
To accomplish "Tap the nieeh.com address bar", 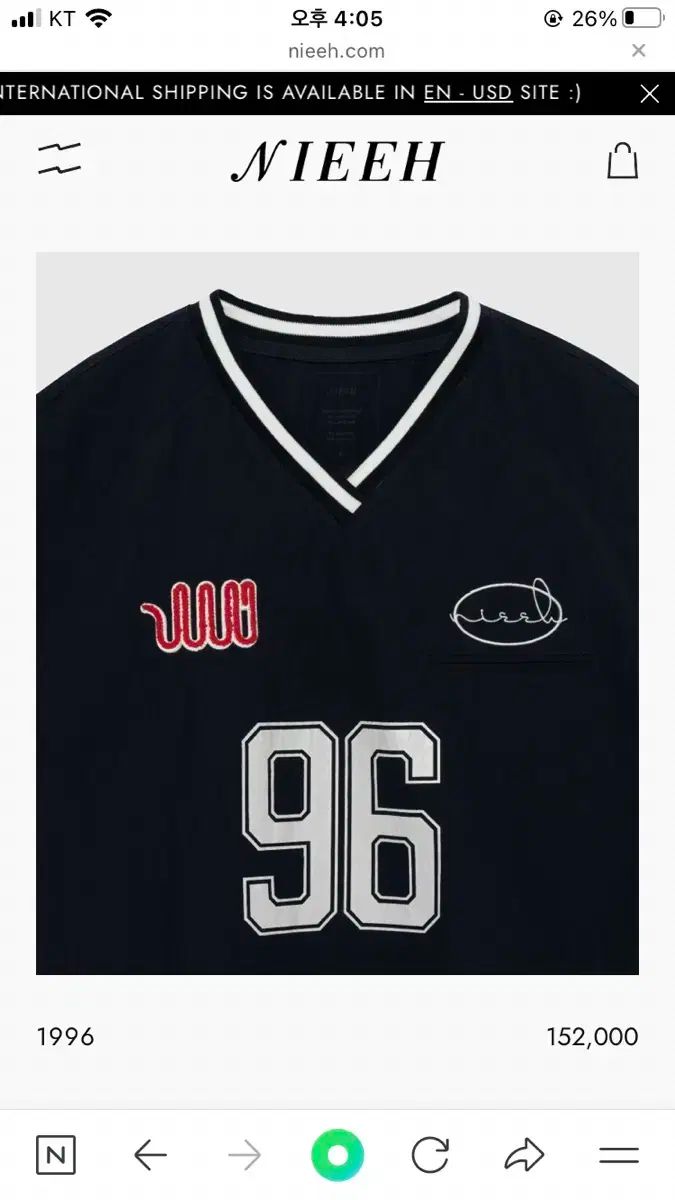I will point(337,50).
